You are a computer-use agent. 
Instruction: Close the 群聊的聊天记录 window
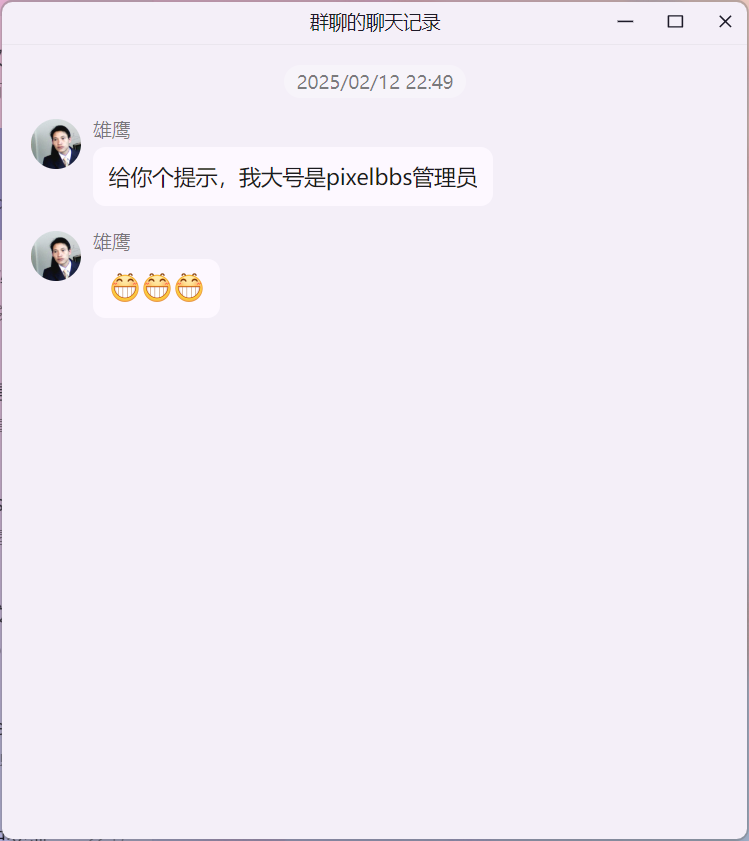725,22
